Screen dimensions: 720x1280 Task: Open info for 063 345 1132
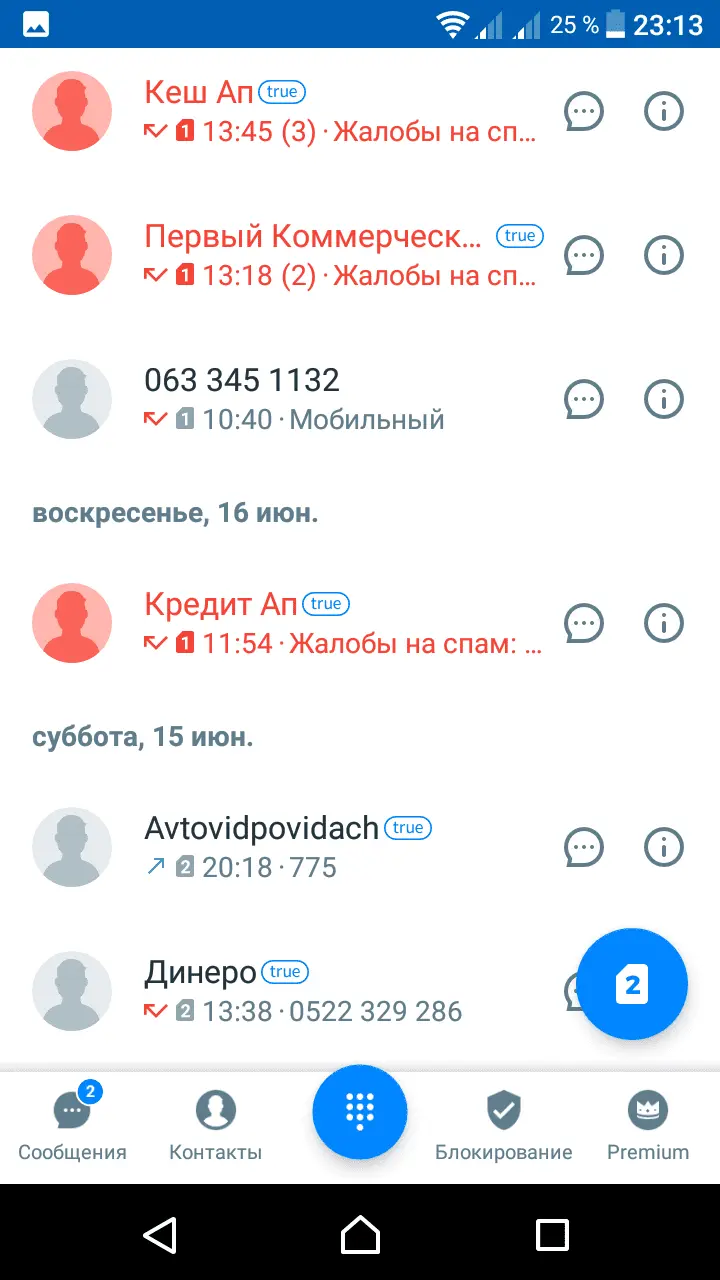click(663, 399)
